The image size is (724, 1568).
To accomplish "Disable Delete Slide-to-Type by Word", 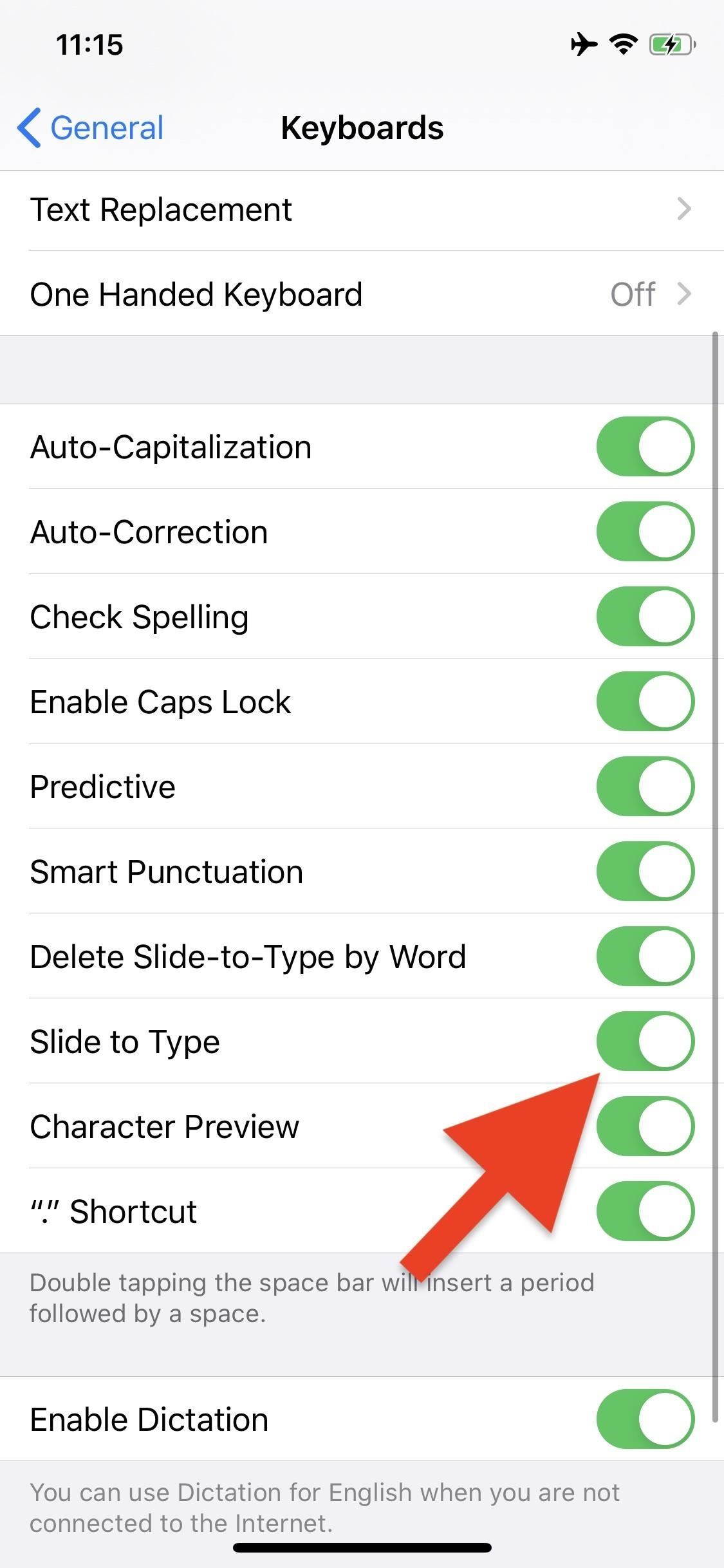I will pos(645,956).
